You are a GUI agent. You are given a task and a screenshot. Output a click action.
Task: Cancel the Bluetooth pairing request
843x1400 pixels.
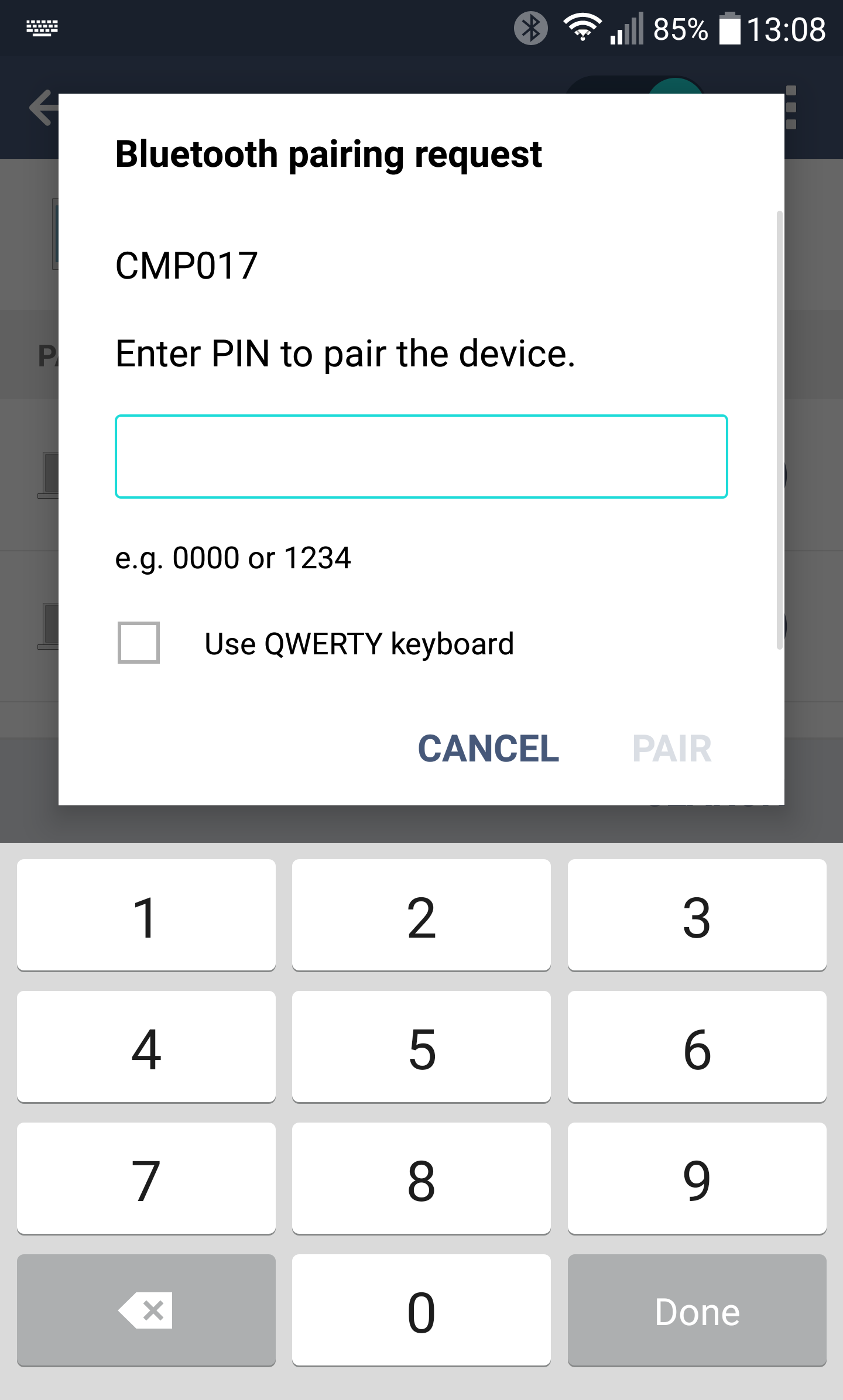pos(488,749)
